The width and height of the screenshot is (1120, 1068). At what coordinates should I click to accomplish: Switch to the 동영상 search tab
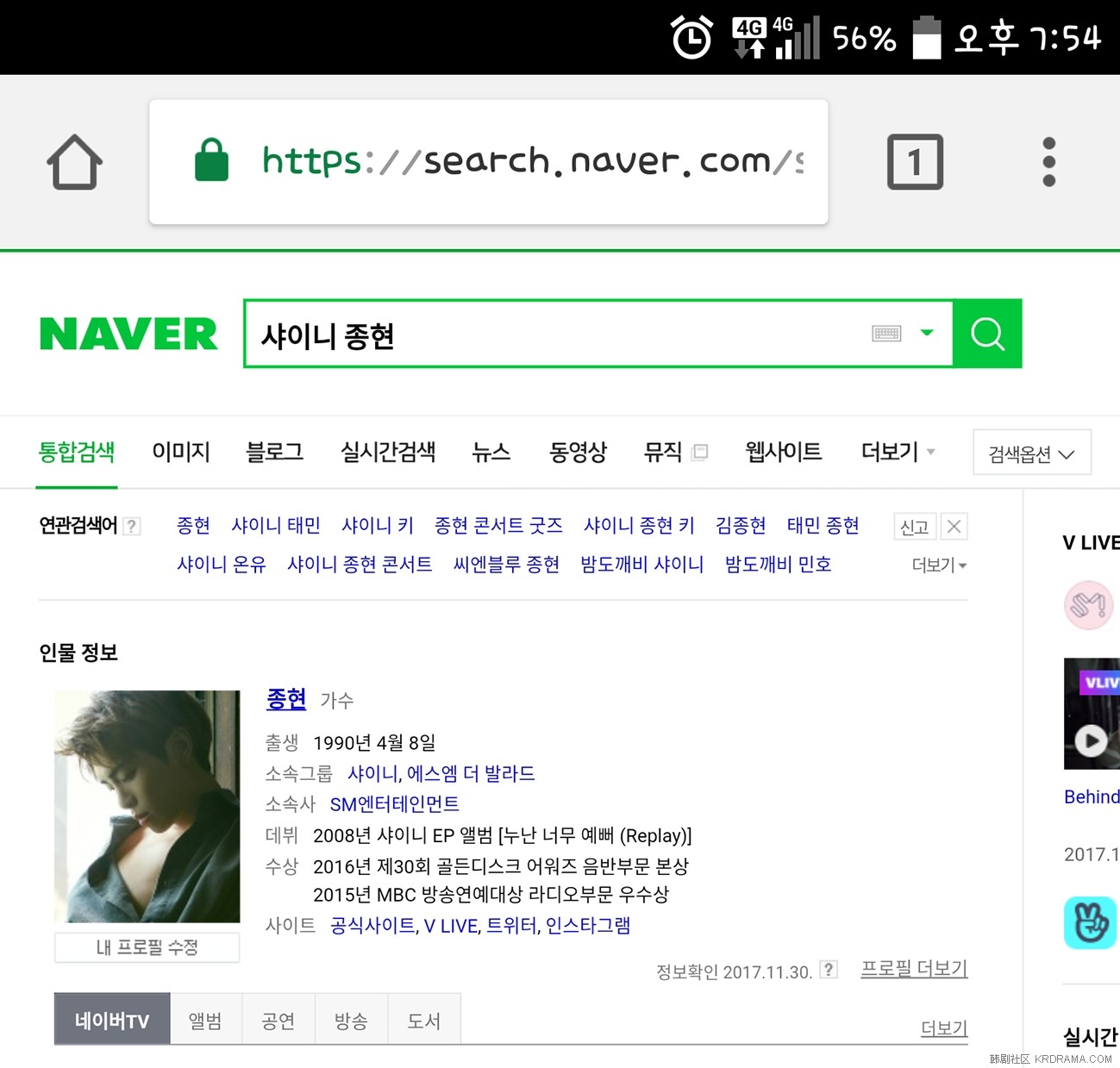point(578,452)
